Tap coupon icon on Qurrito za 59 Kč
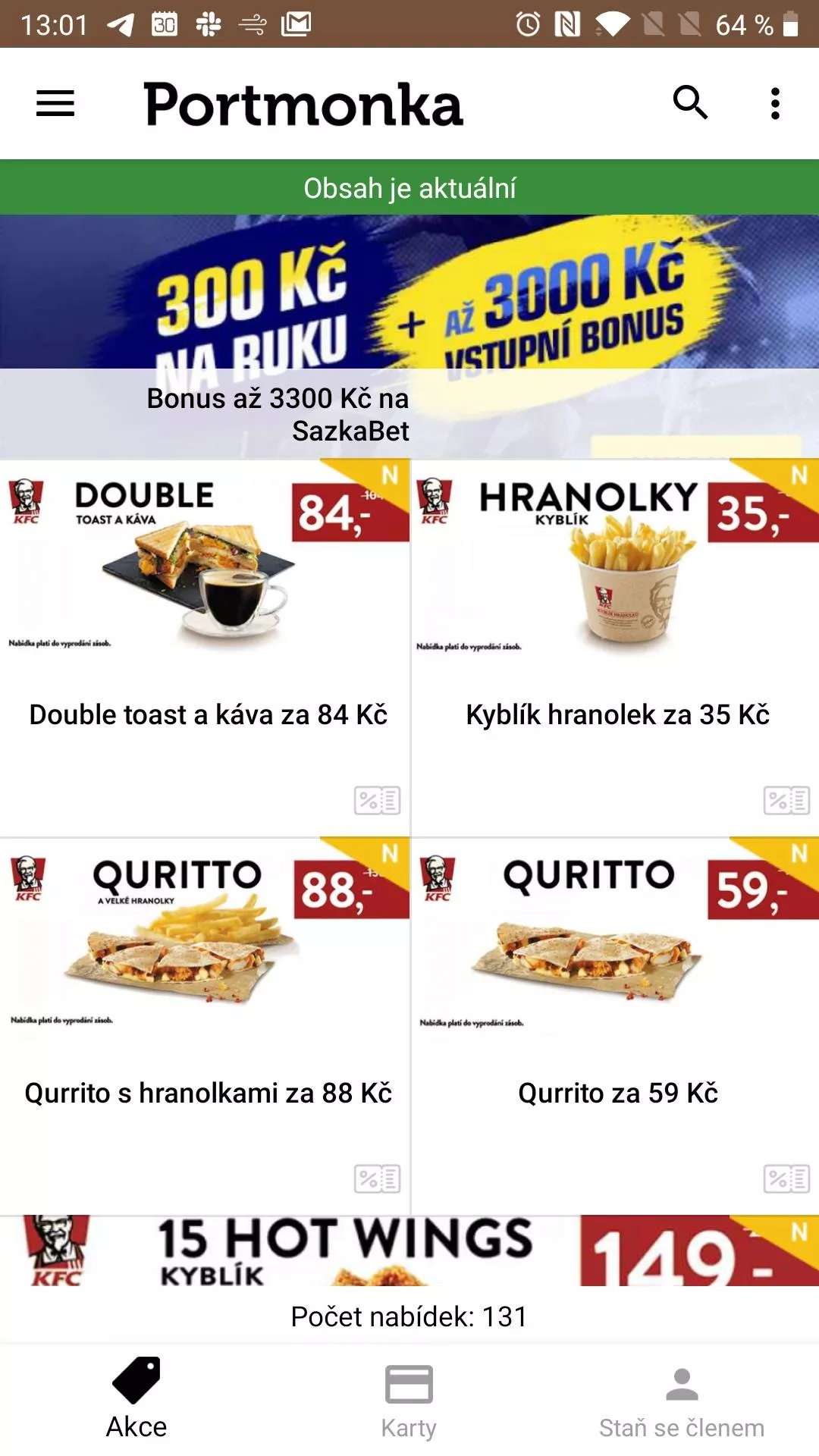Image resolution: width=819 pixels, height=1456 pixels. click(786, 1178)
